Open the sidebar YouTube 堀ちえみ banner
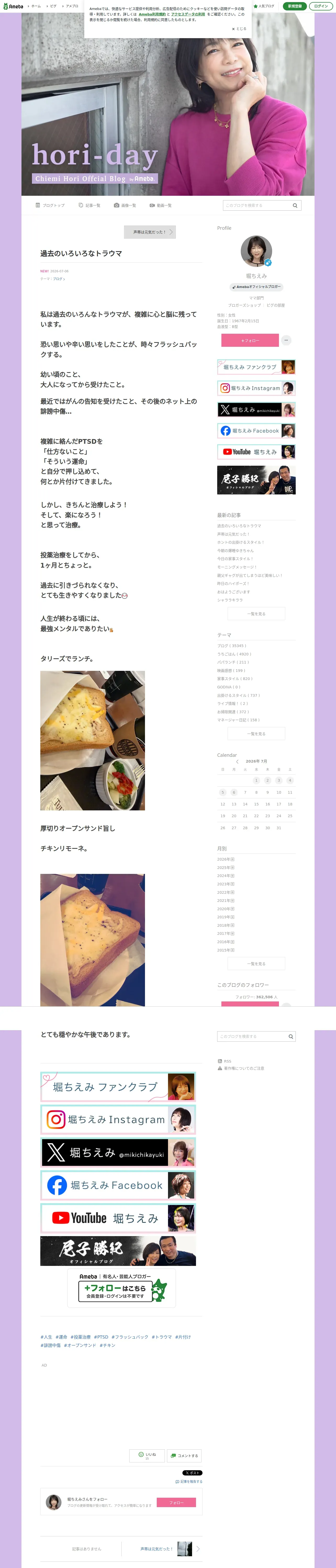 (x=256, y=452)
